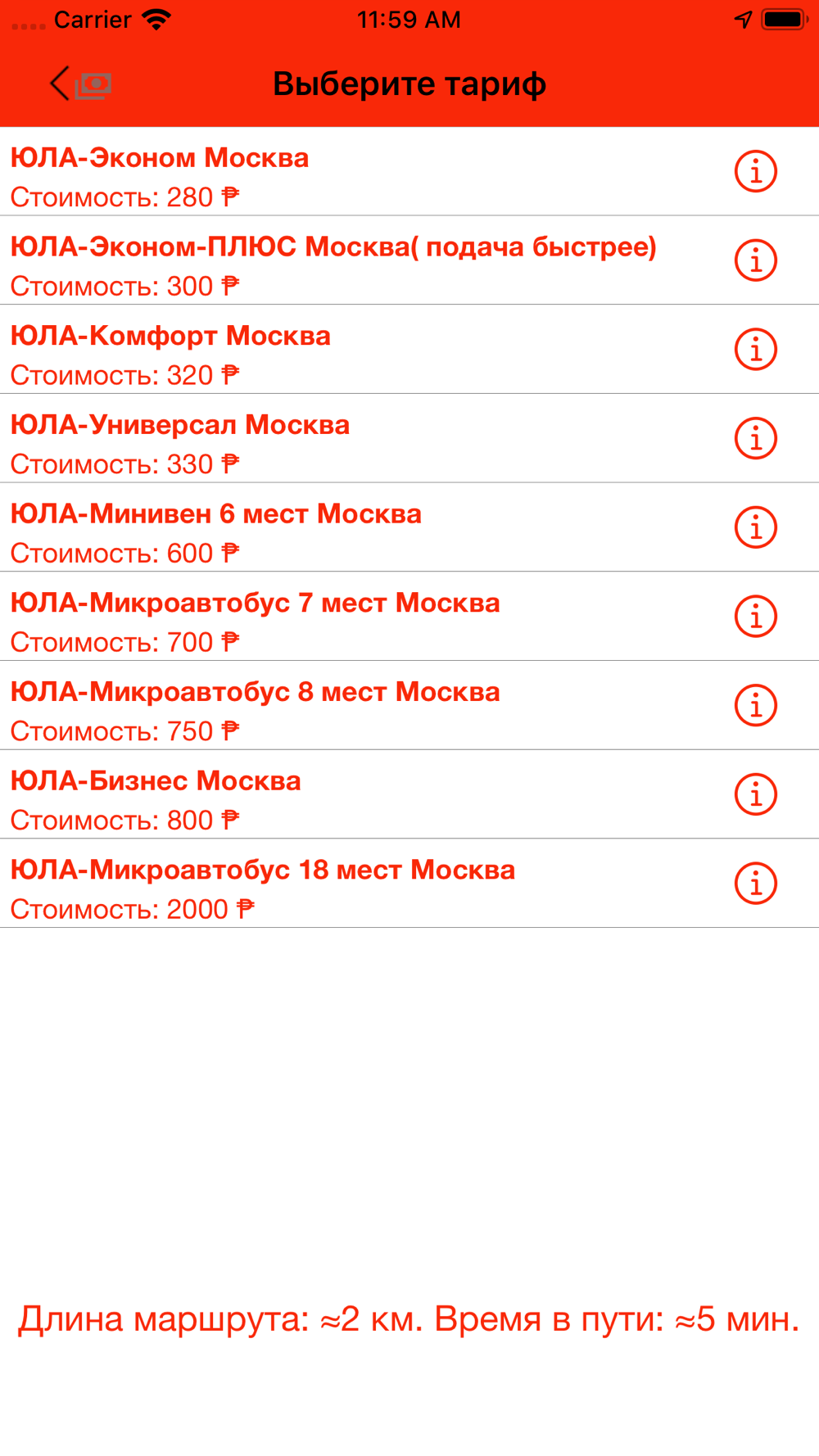The height and width of the screenshot is (1456, 819).
Task: Open info icon for ЮЛА-Эконом-ПЛЮС
Action: (x=755, y=261)
